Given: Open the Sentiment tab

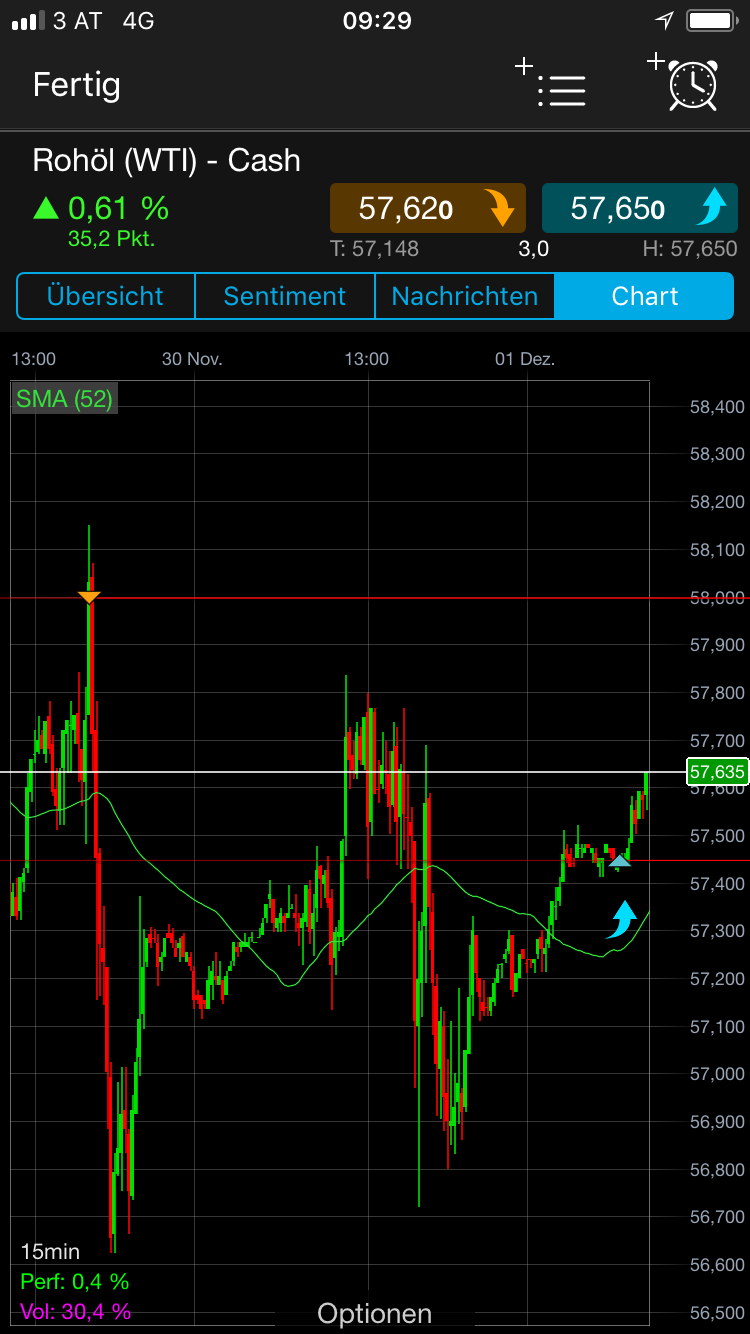Looking at the screenshot, I should coord(284,296).
